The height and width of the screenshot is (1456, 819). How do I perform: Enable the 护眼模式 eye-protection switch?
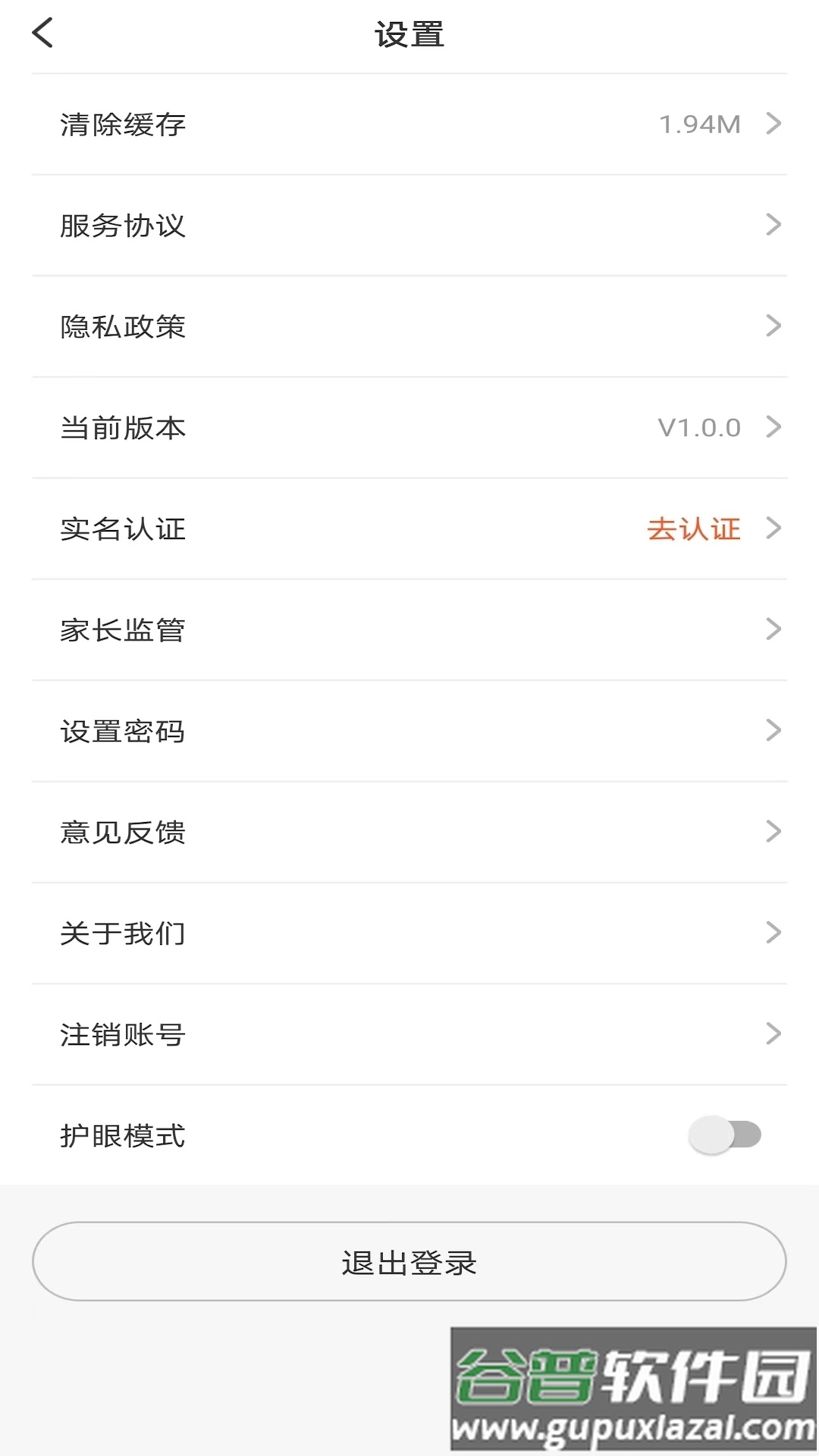[726, 1134]
